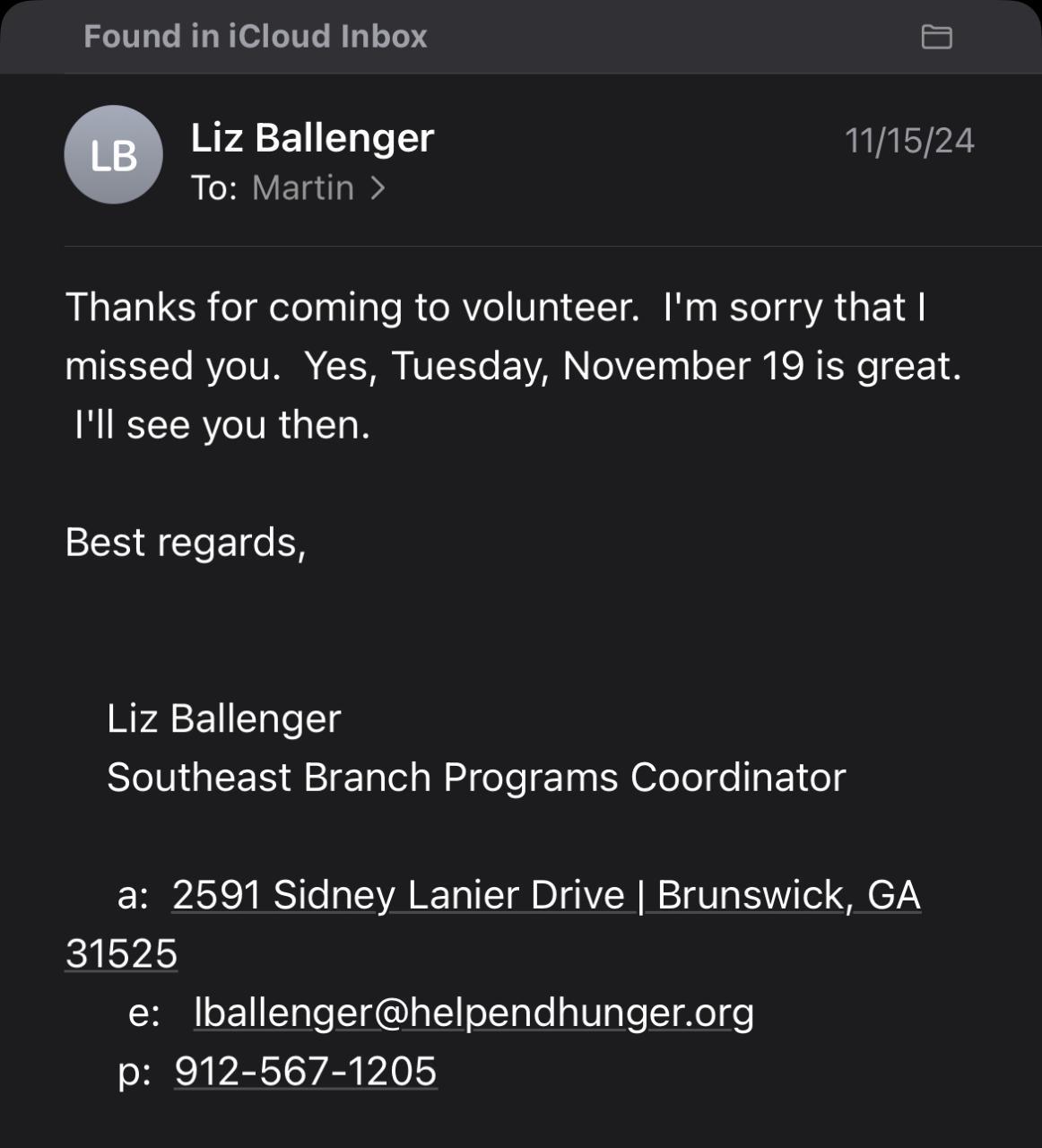Expand recipient details for Martin
1042x1148 pixels.
(x=317, y=187)
